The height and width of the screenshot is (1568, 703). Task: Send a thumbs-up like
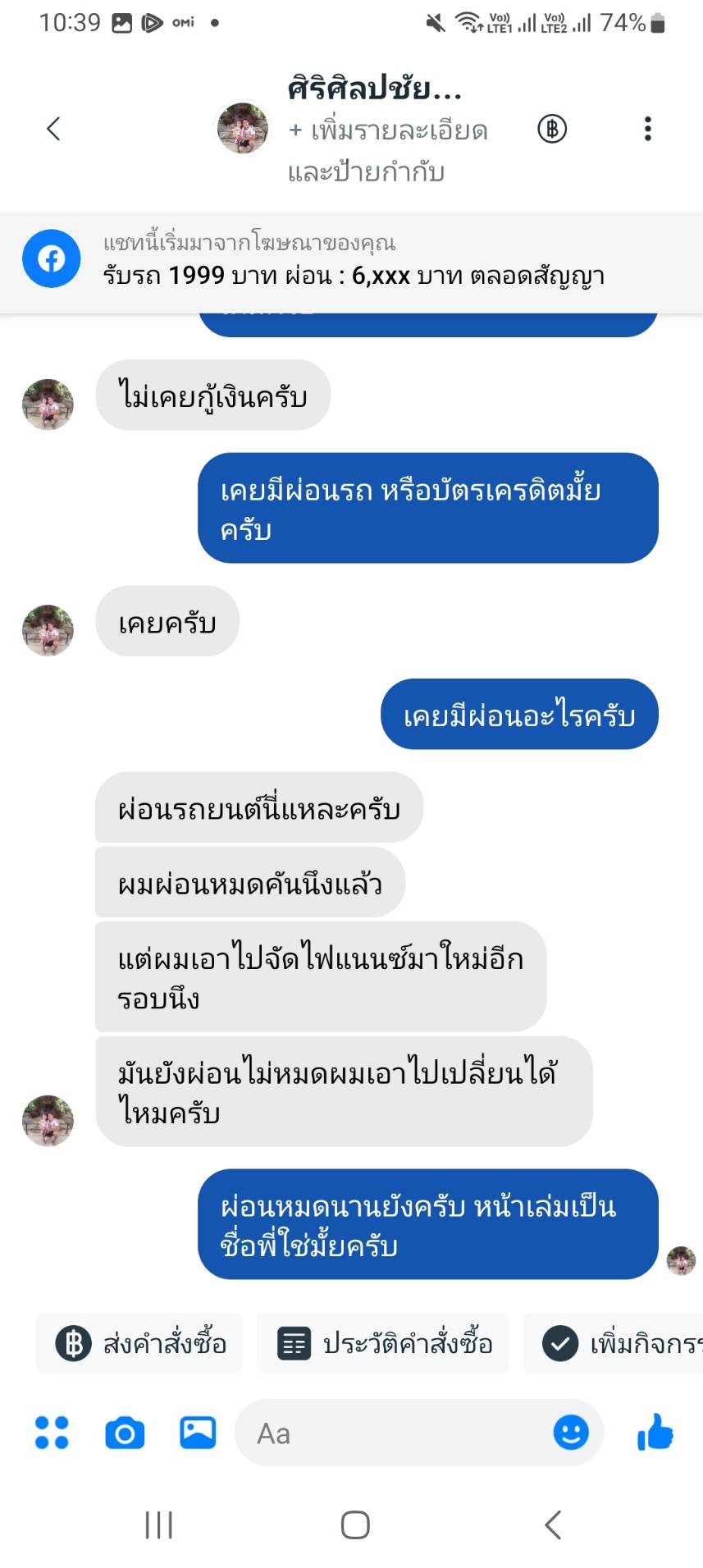tap(655, 1433)
